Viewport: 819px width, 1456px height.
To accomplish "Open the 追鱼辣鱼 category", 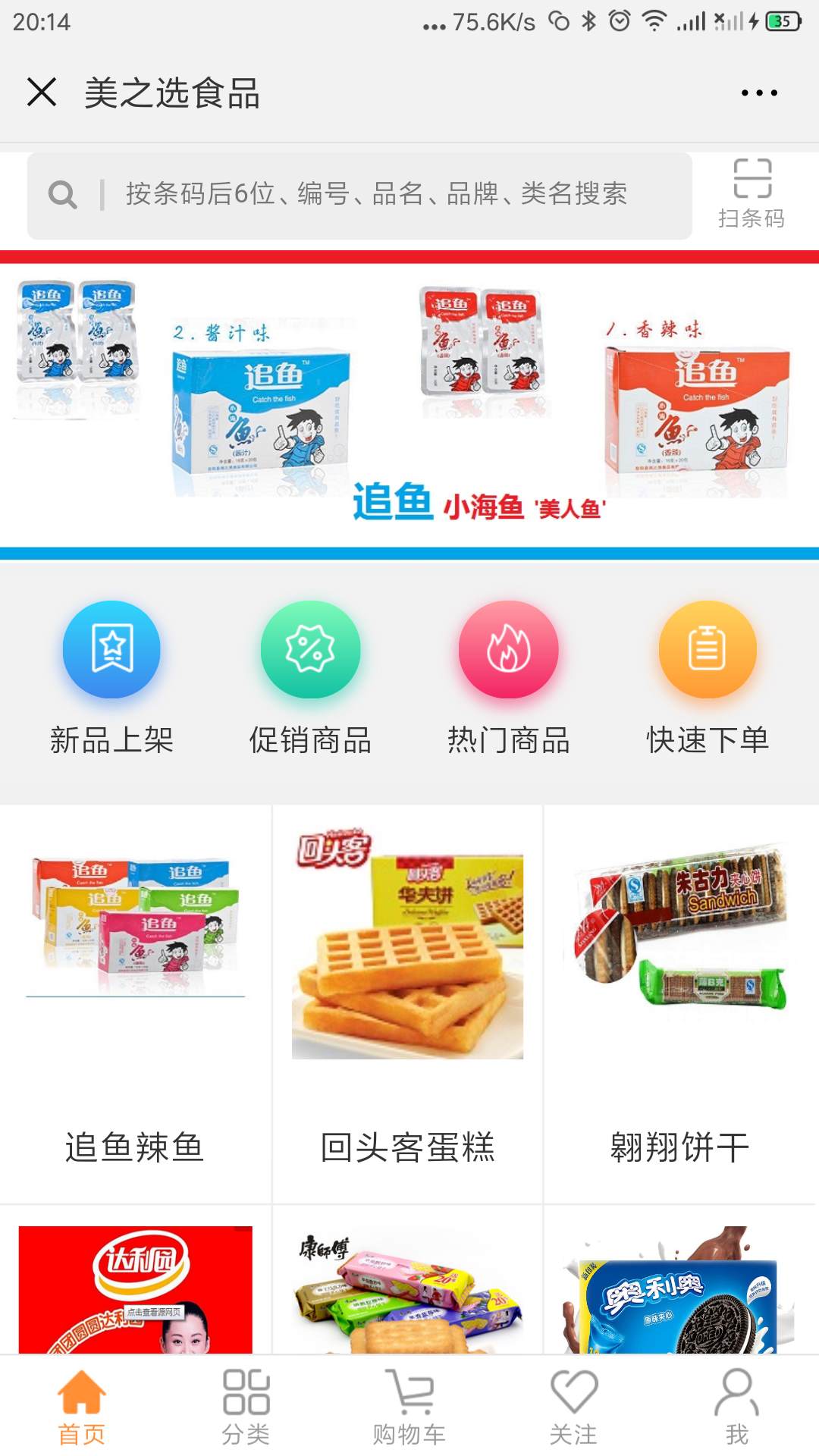I will point(135,1003).
